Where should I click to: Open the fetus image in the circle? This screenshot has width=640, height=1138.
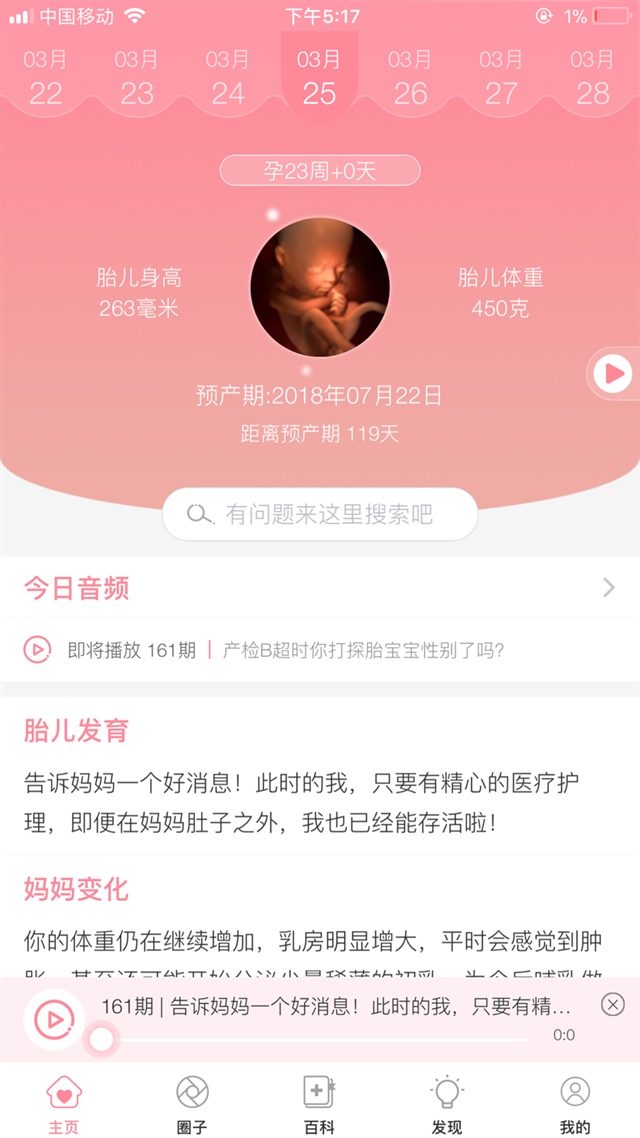point(319,286)
